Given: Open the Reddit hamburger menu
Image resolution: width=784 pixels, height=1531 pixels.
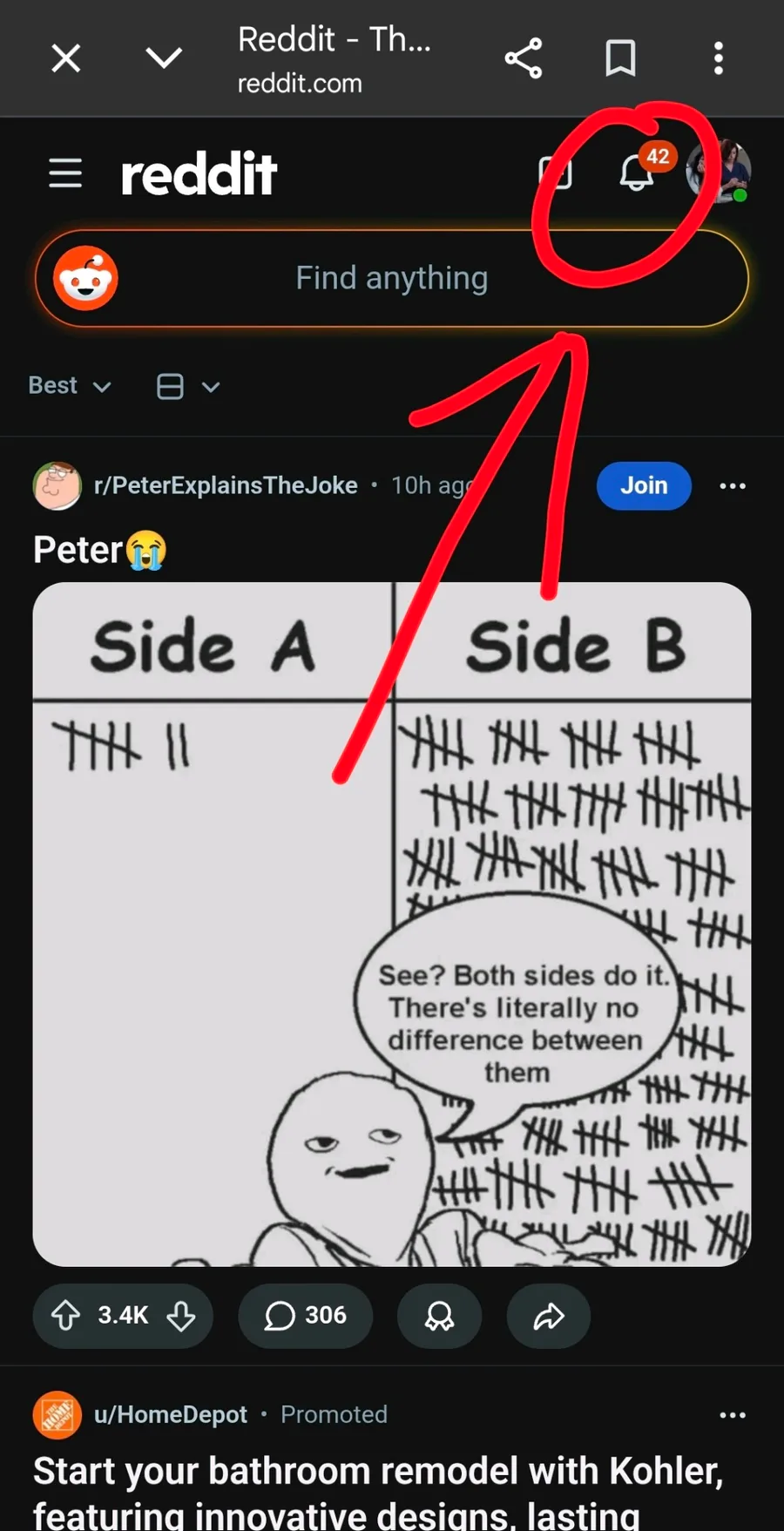Looking at the screenshot, I should tap(65, 173).
